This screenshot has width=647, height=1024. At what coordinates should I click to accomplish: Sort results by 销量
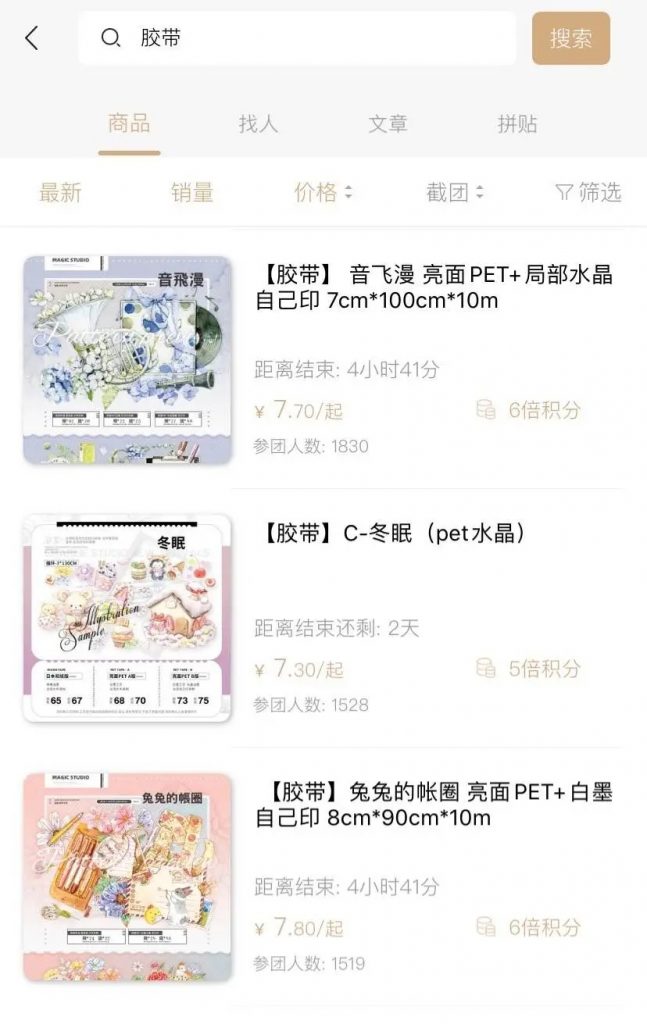click(x=191, y=192)
